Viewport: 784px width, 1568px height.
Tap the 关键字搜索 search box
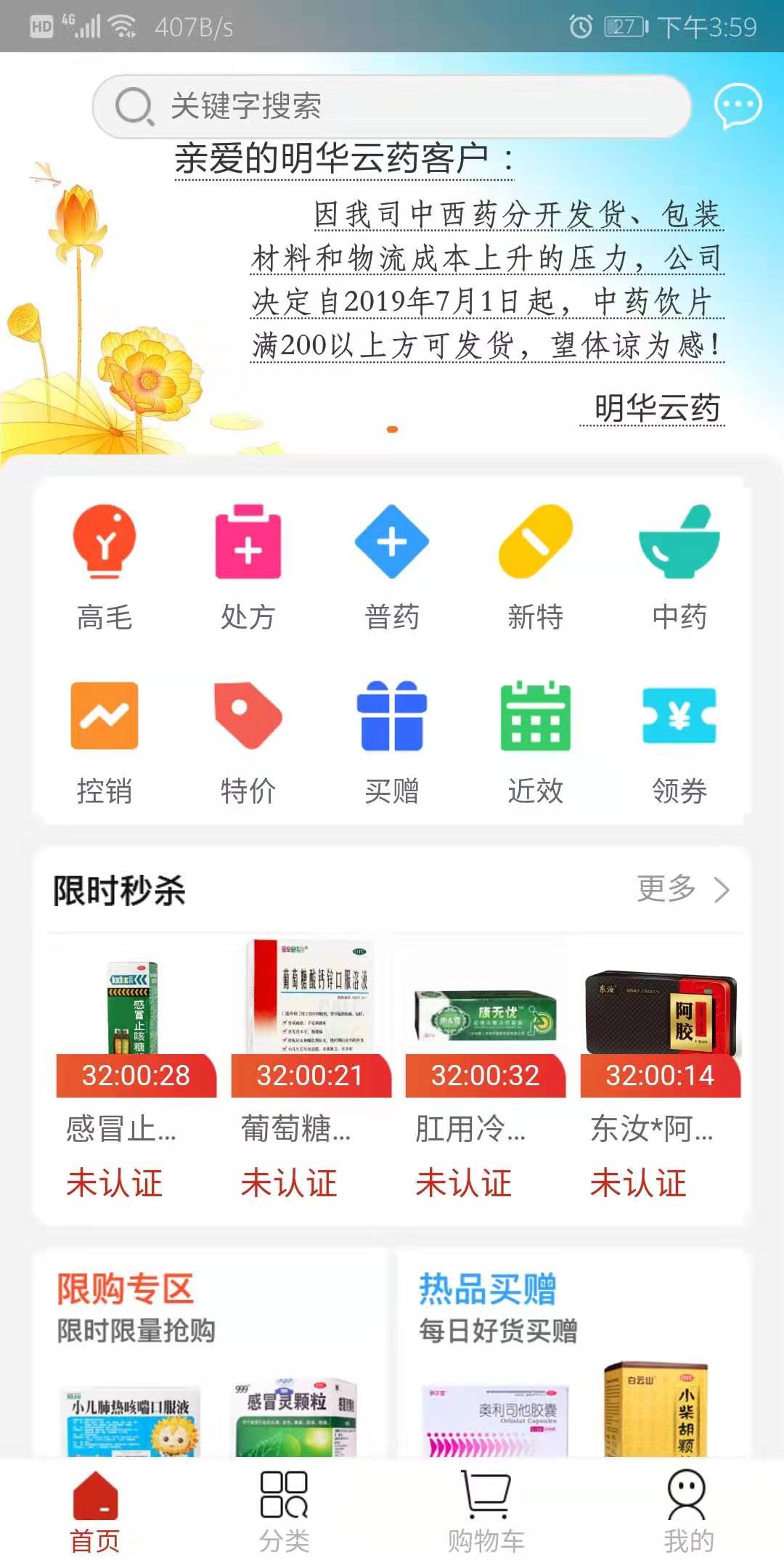point(392,107)
